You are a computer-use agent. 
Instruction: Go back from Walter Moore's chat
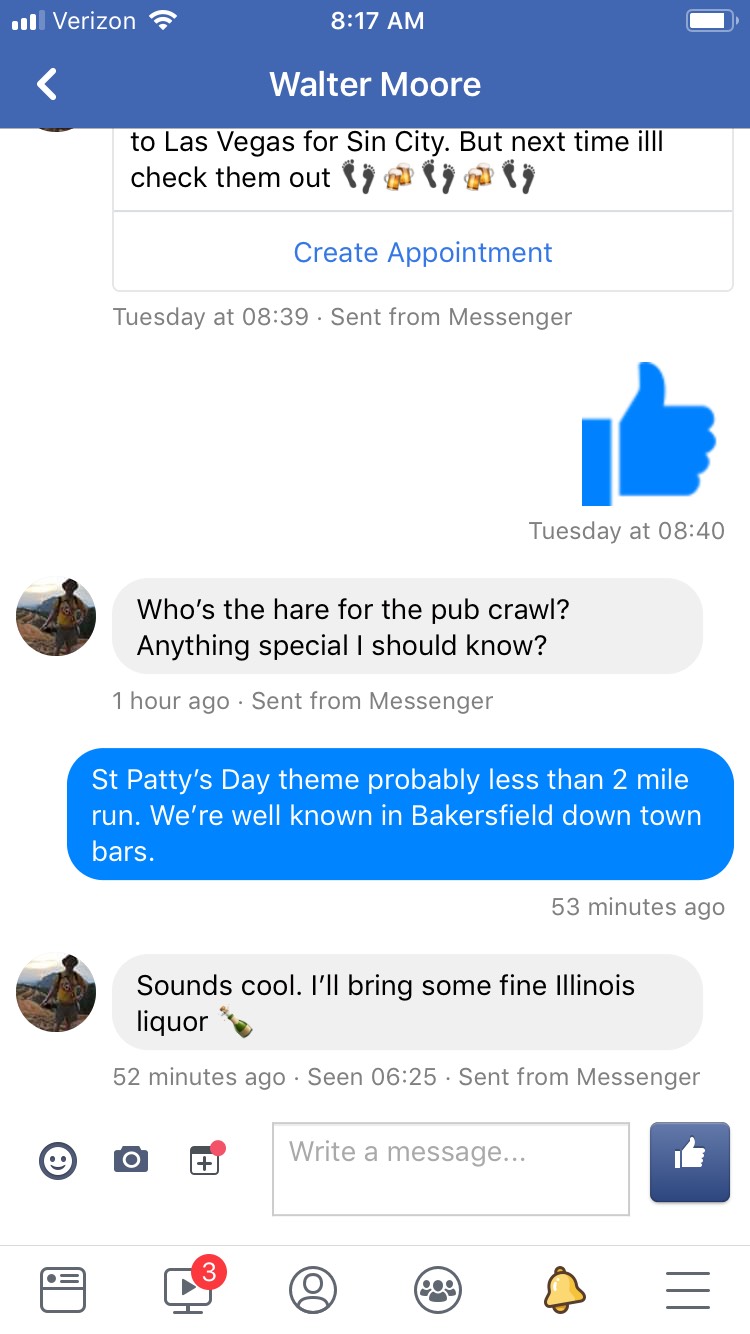coord(47,85)
